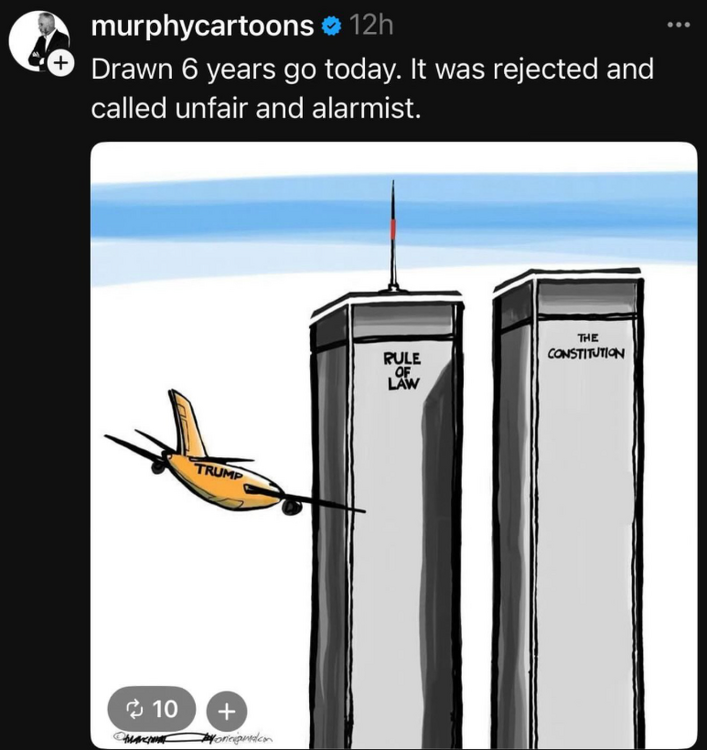Tap the repost chip showing 10
This screenshot has width=707, height=750.
150,709
